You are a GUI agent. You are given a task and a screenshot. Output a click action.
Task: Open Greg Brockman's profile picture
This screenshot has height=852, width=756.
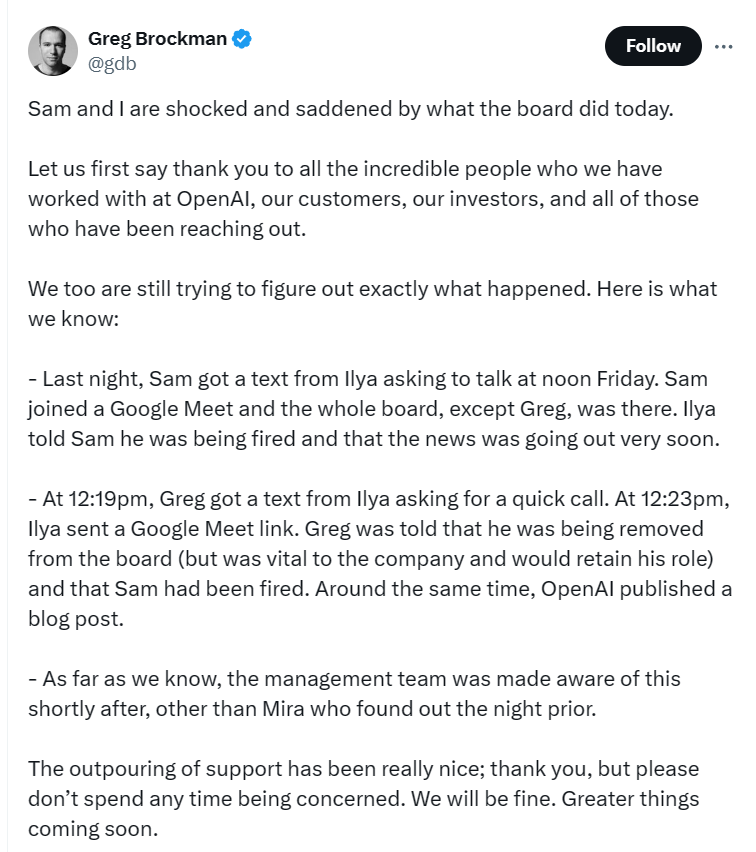pos(53,50)
